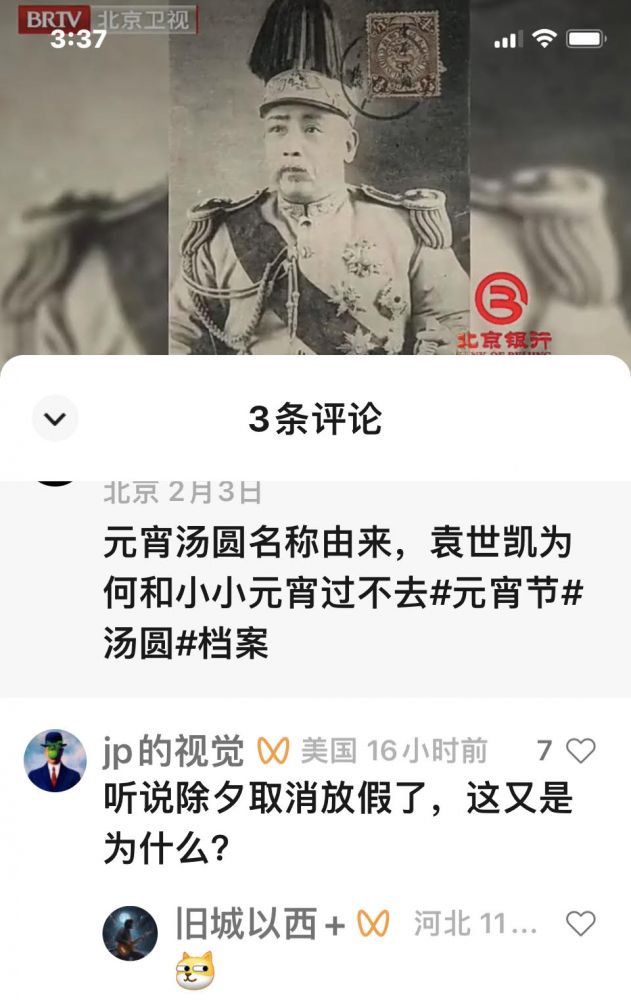Open jp的视觉's profile avatar

point(55,761)
